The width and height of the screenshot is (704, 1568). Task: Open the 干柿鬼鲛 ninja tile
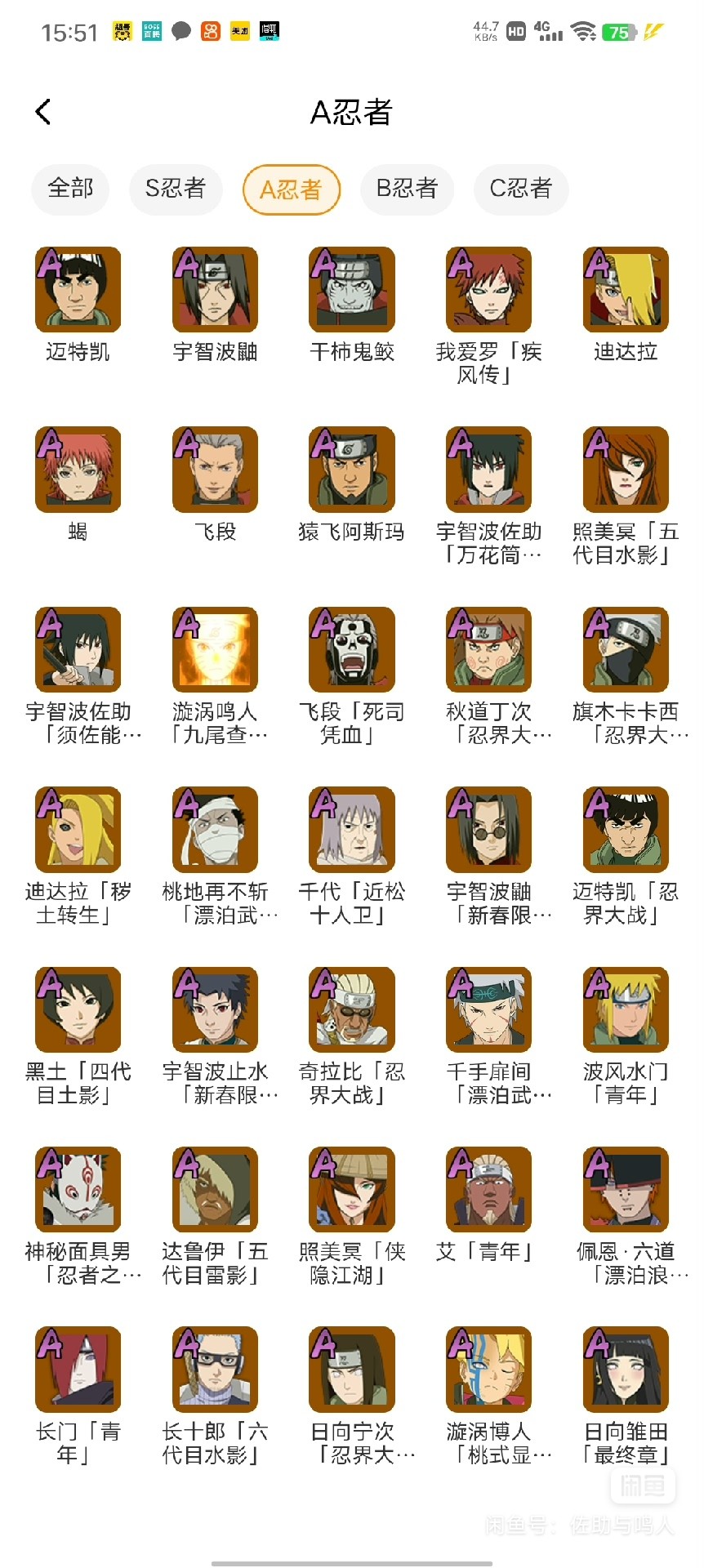(352, 305)
